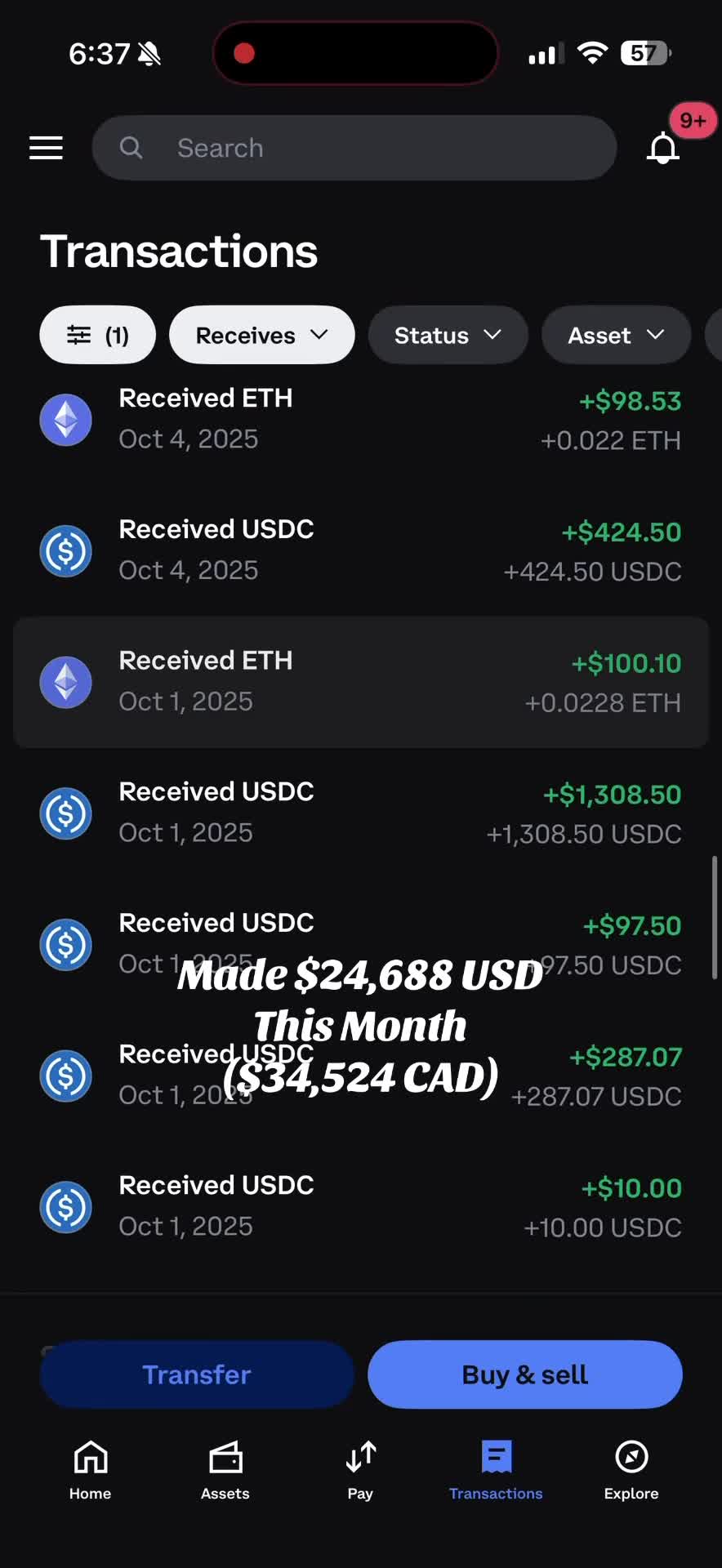Screen dimensions: 722x1568
Task: Tap the Buy & sell button
Action: pos(525,1374)
